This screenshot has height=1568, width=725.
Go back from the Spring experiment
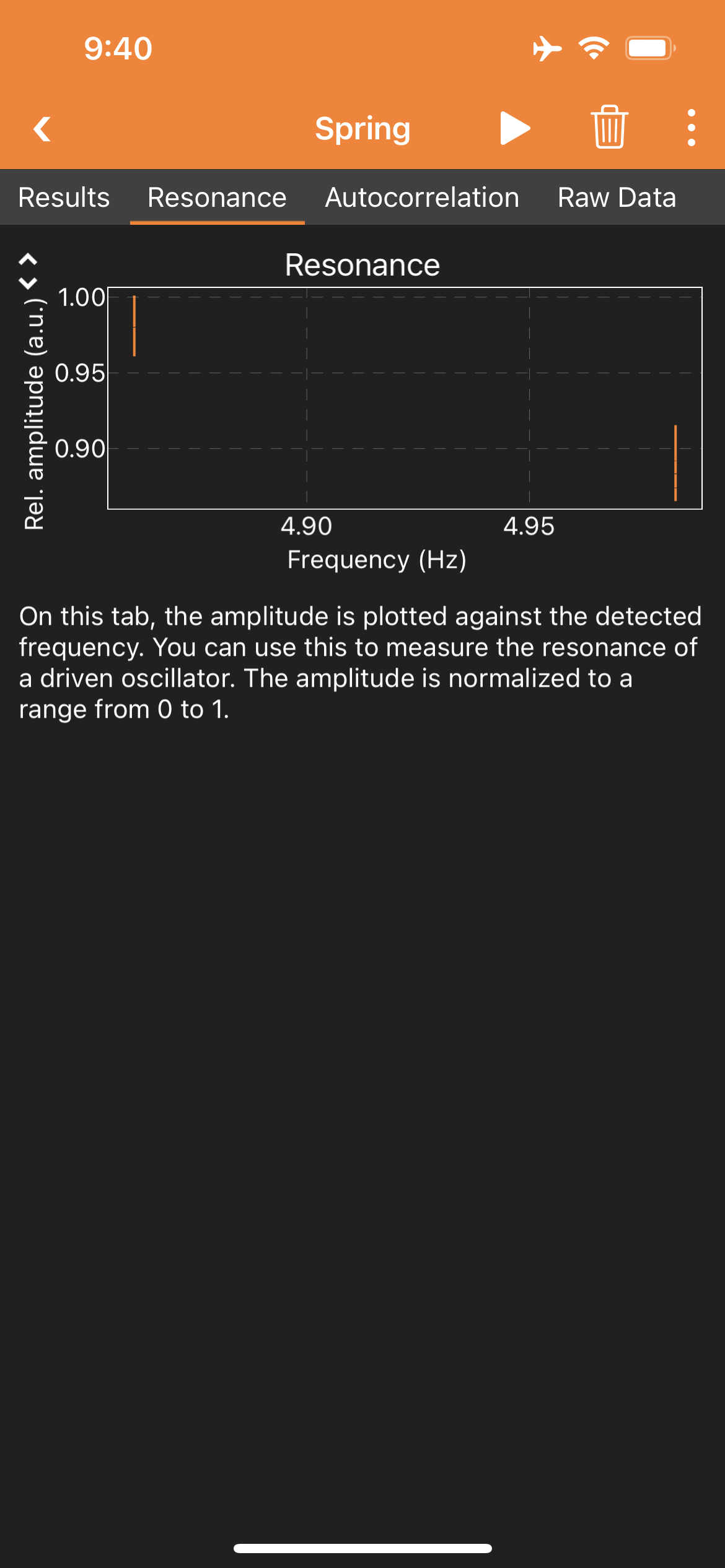pyautogui.click(x=42, y=129)
